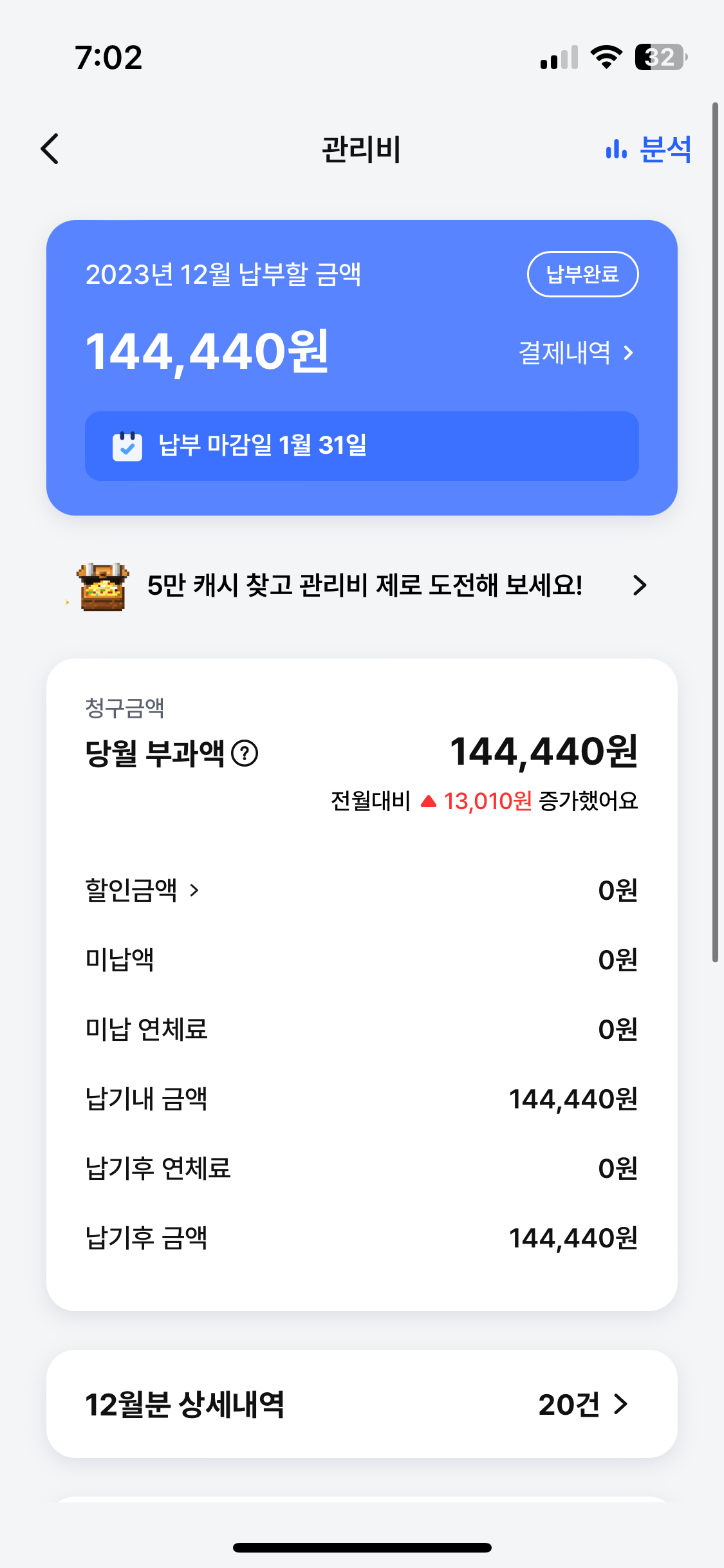
Task: Open 할인금액 discount details
Action: point(142,890)
